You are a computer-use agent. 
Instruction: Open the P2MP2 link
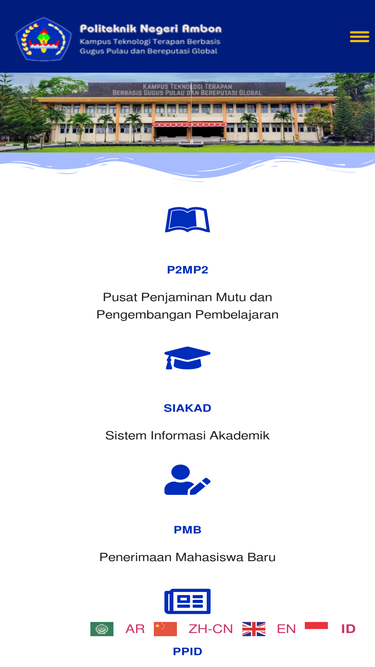(188, 270)
